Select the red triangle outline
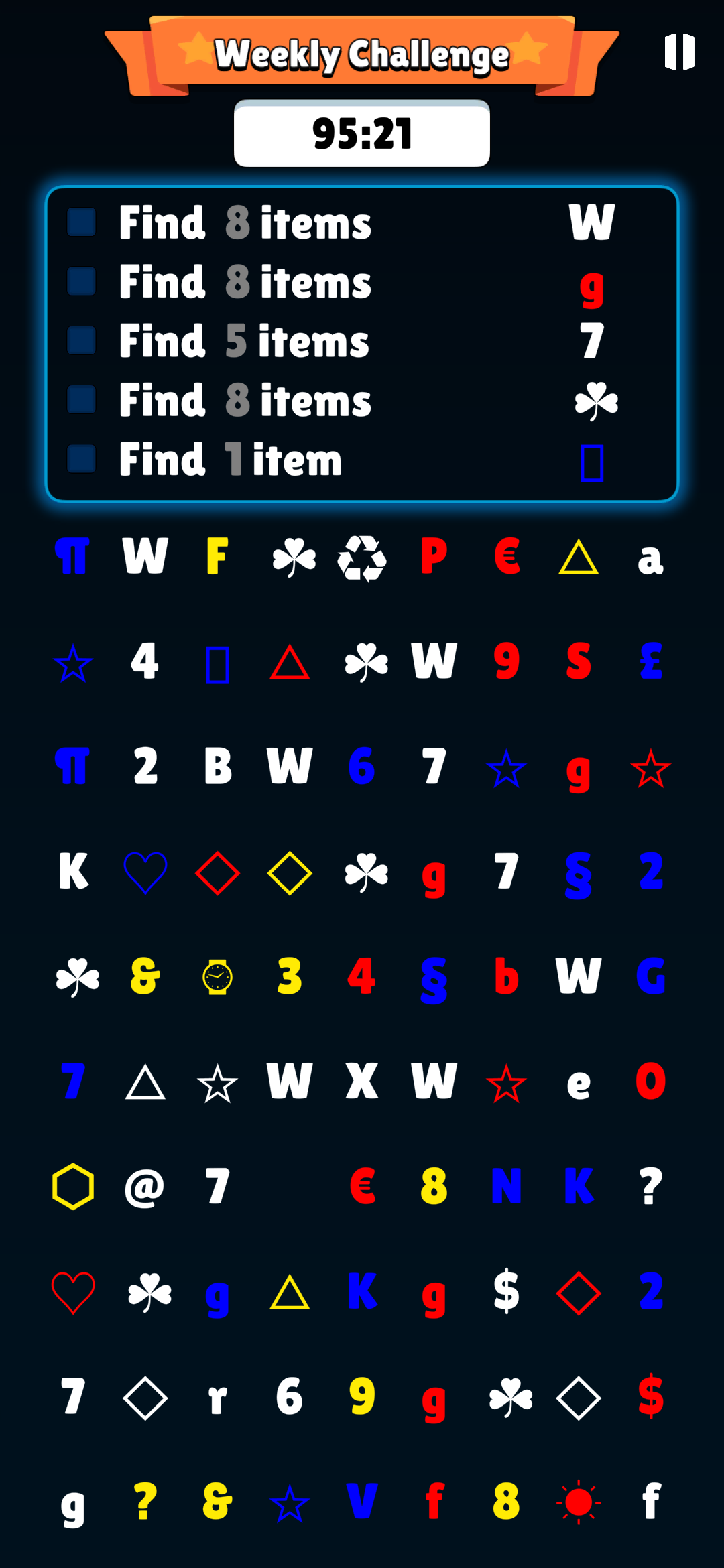 (290, 663)
